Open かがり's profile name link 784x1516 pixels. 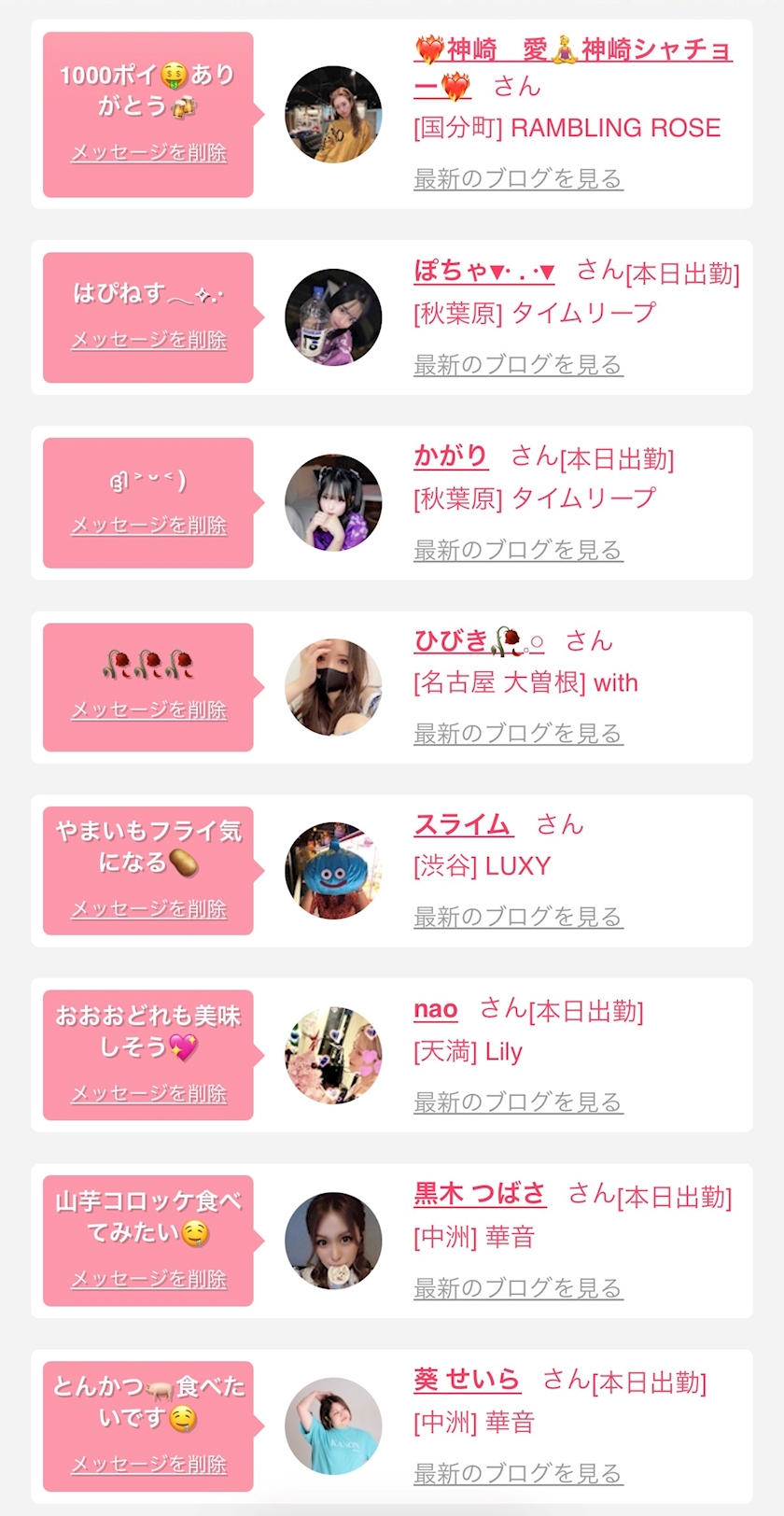(451, 456)
